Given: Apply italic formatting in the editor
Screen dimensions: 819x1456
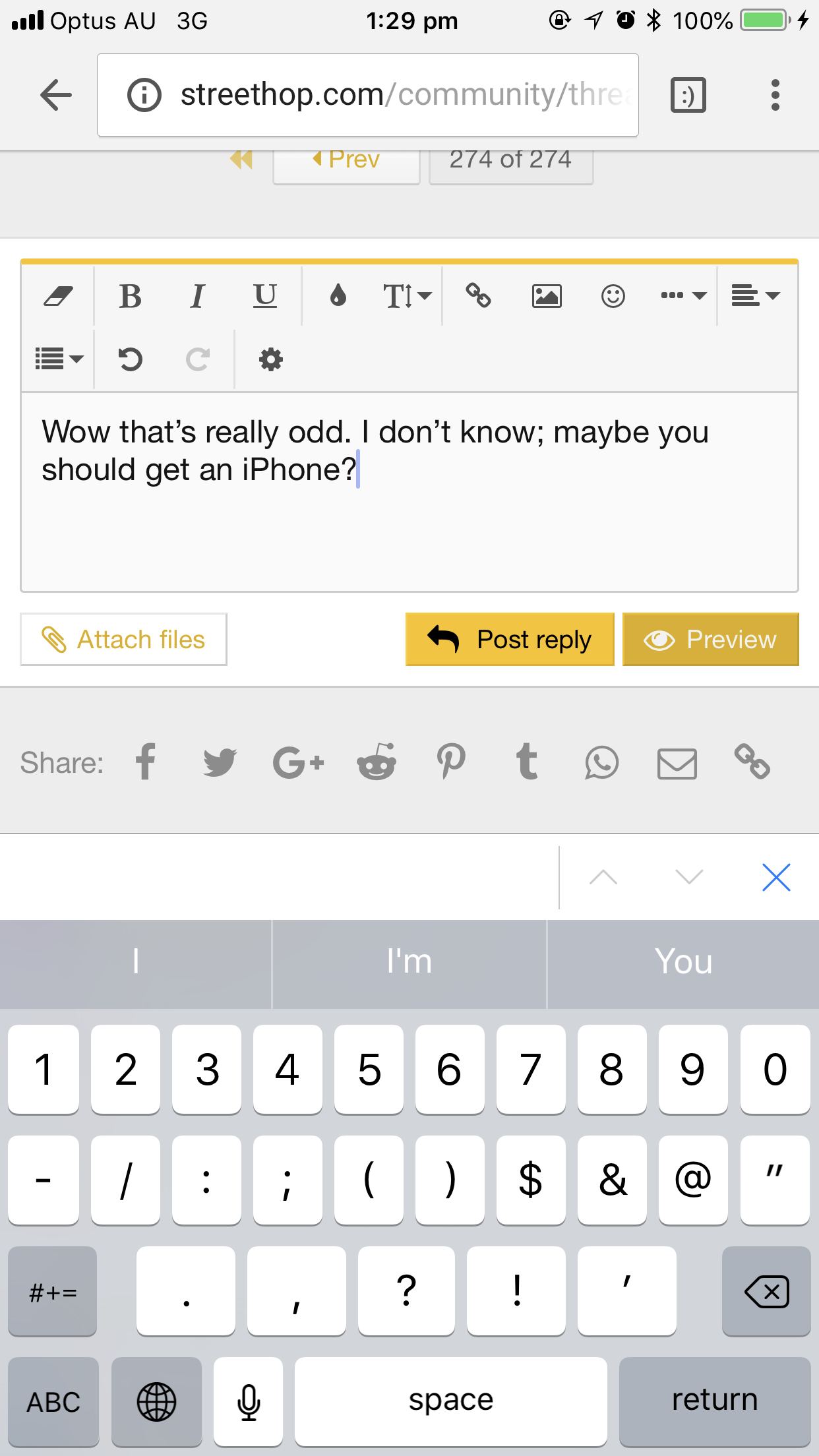Looking at the screenshot, I should (197, 296).
